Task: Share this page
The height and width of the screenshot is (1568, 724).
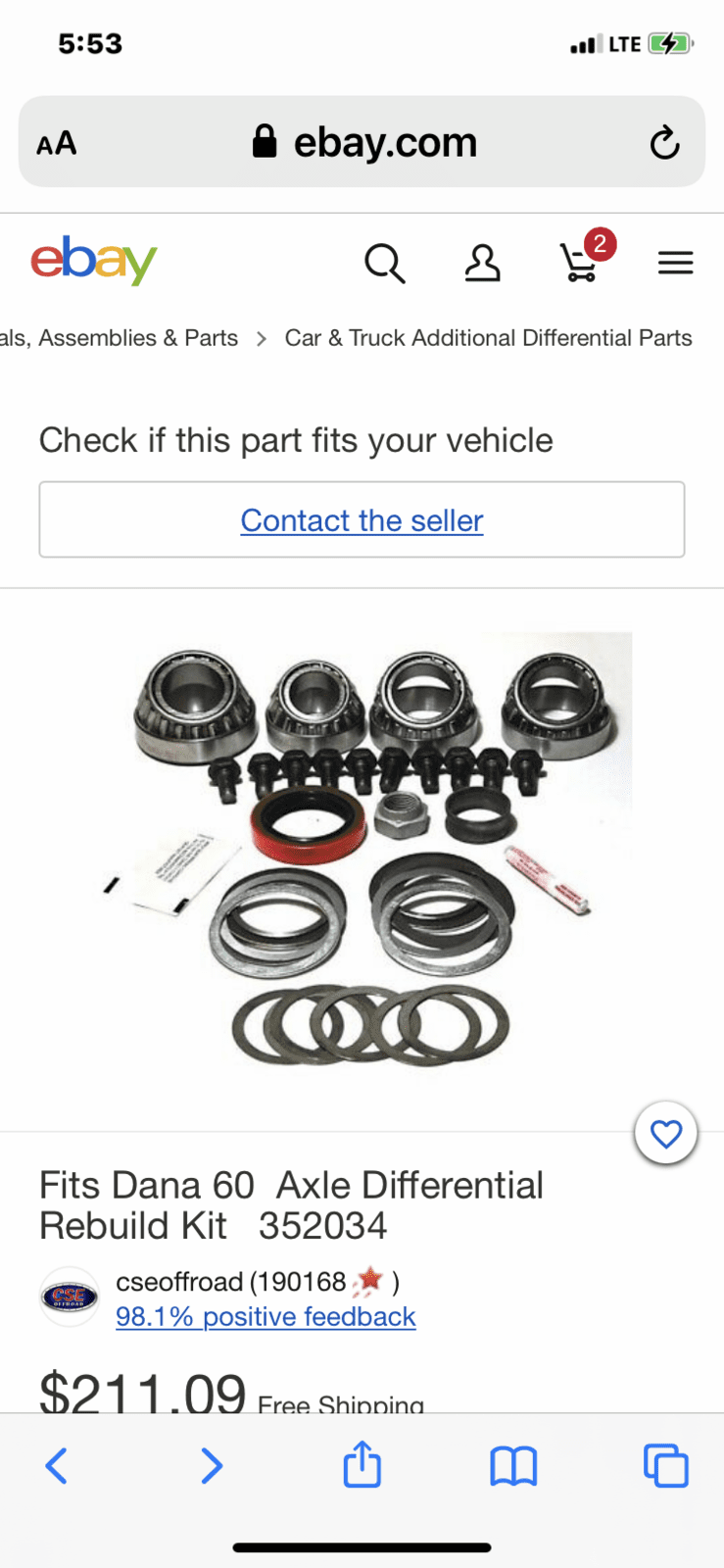Action: click(x=362, y=1464)
